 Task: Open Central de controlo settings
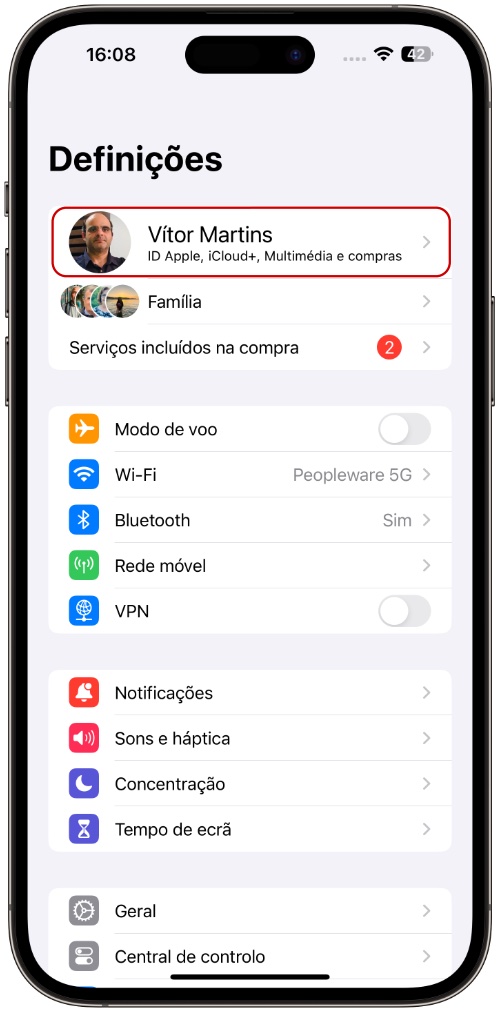pyautogui.click(x=250, y=956)
